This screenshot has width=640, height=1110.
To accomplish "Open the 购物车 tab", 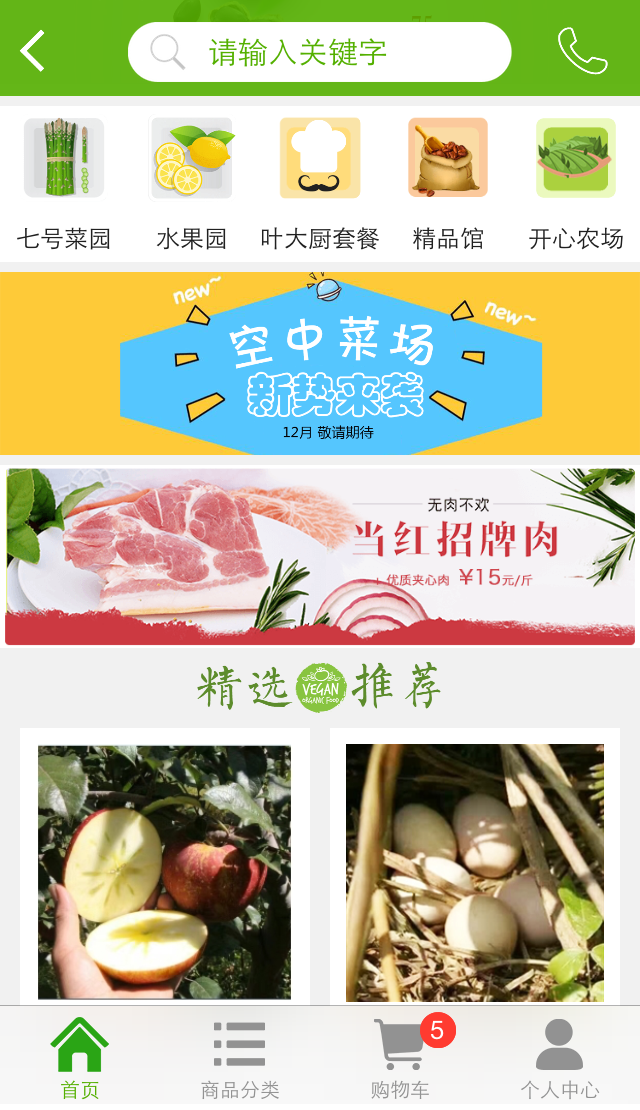I will point(400,1058).
